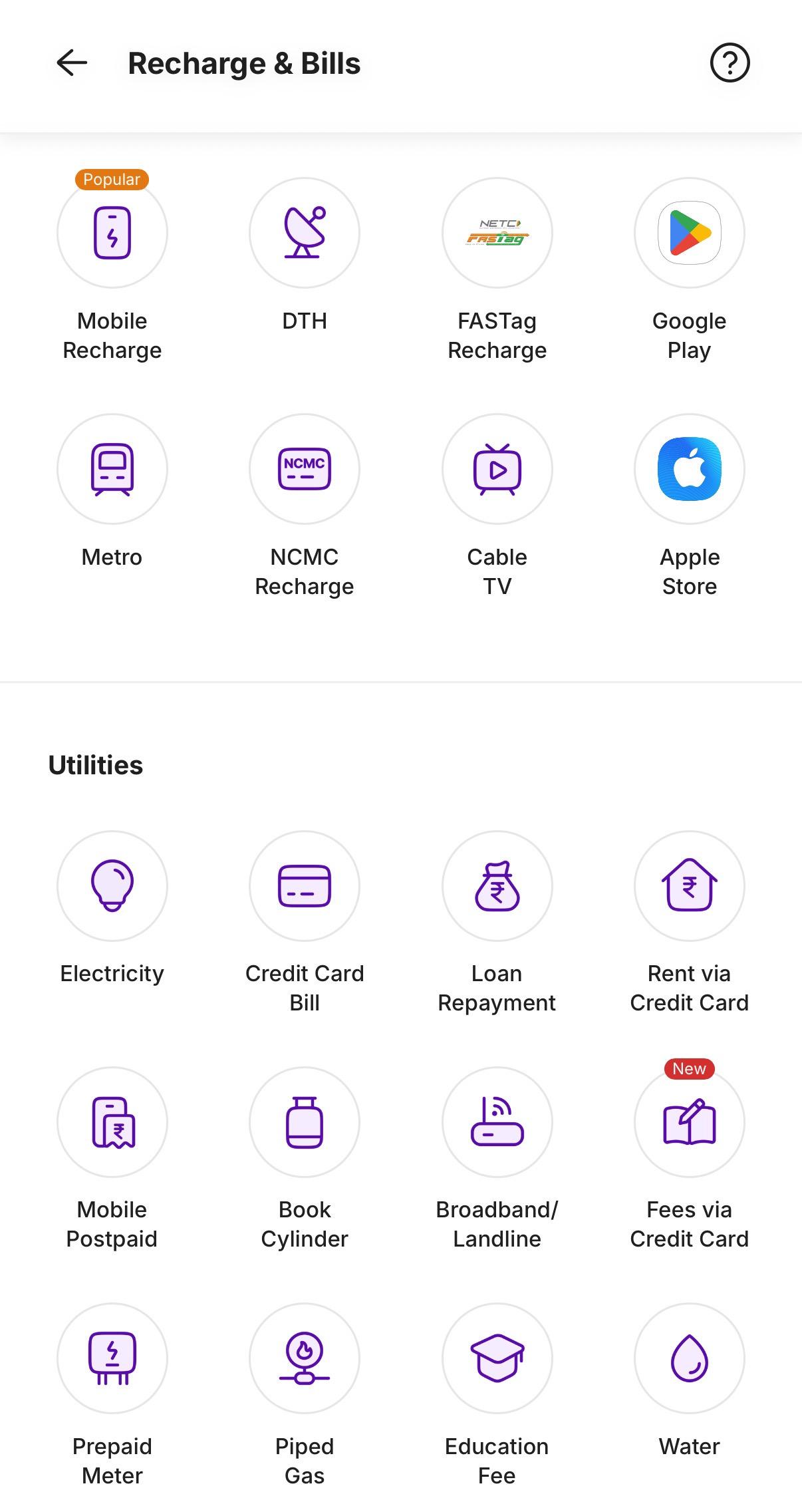The image size is (802, 1512).
Task: Select the DTH recharge option
Action: pyautogui.click(x=305, y=233)
